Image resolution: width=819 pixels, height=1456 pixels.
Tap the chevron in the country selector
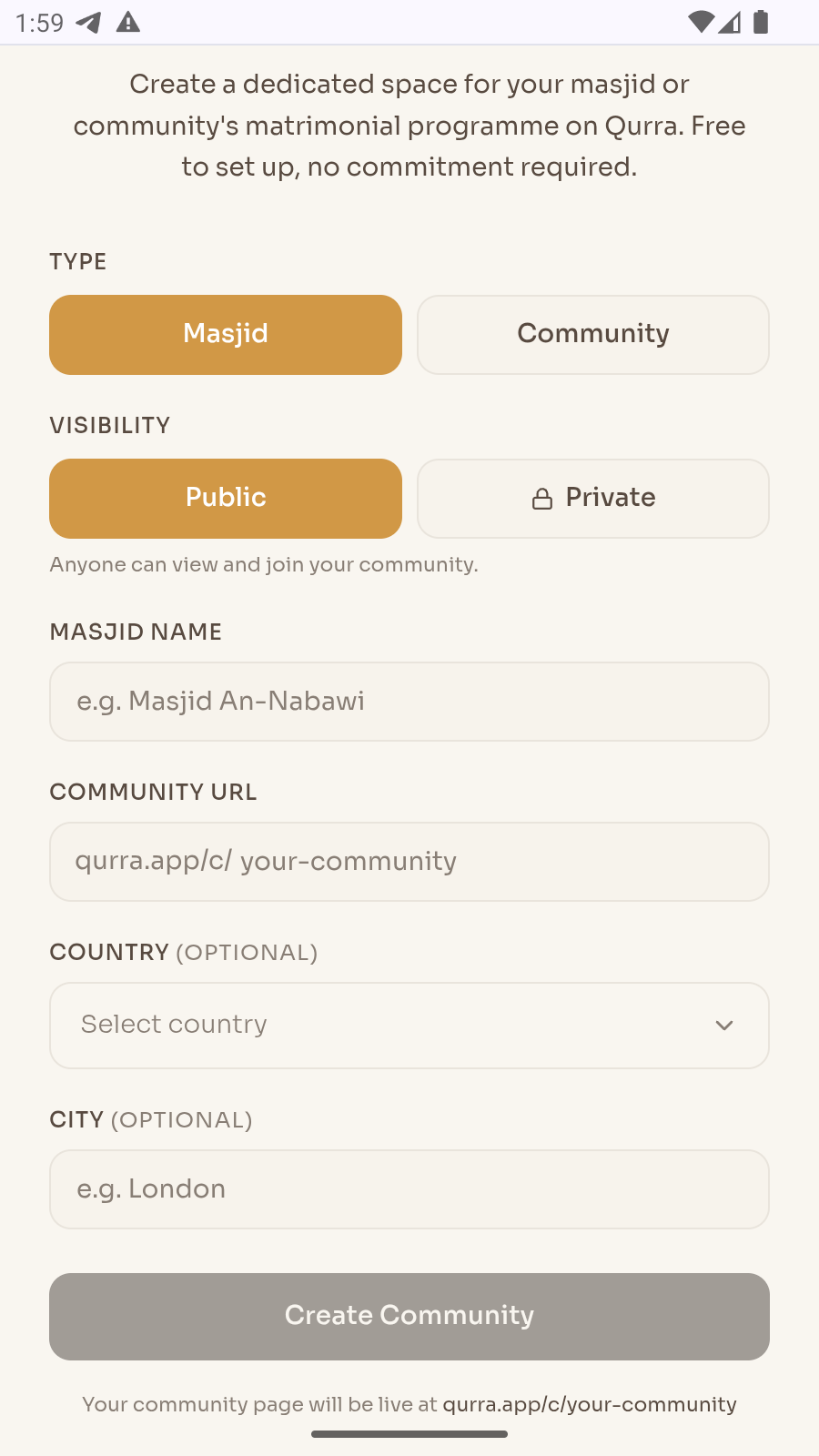pyautogui.click(x=724, y=1025)
